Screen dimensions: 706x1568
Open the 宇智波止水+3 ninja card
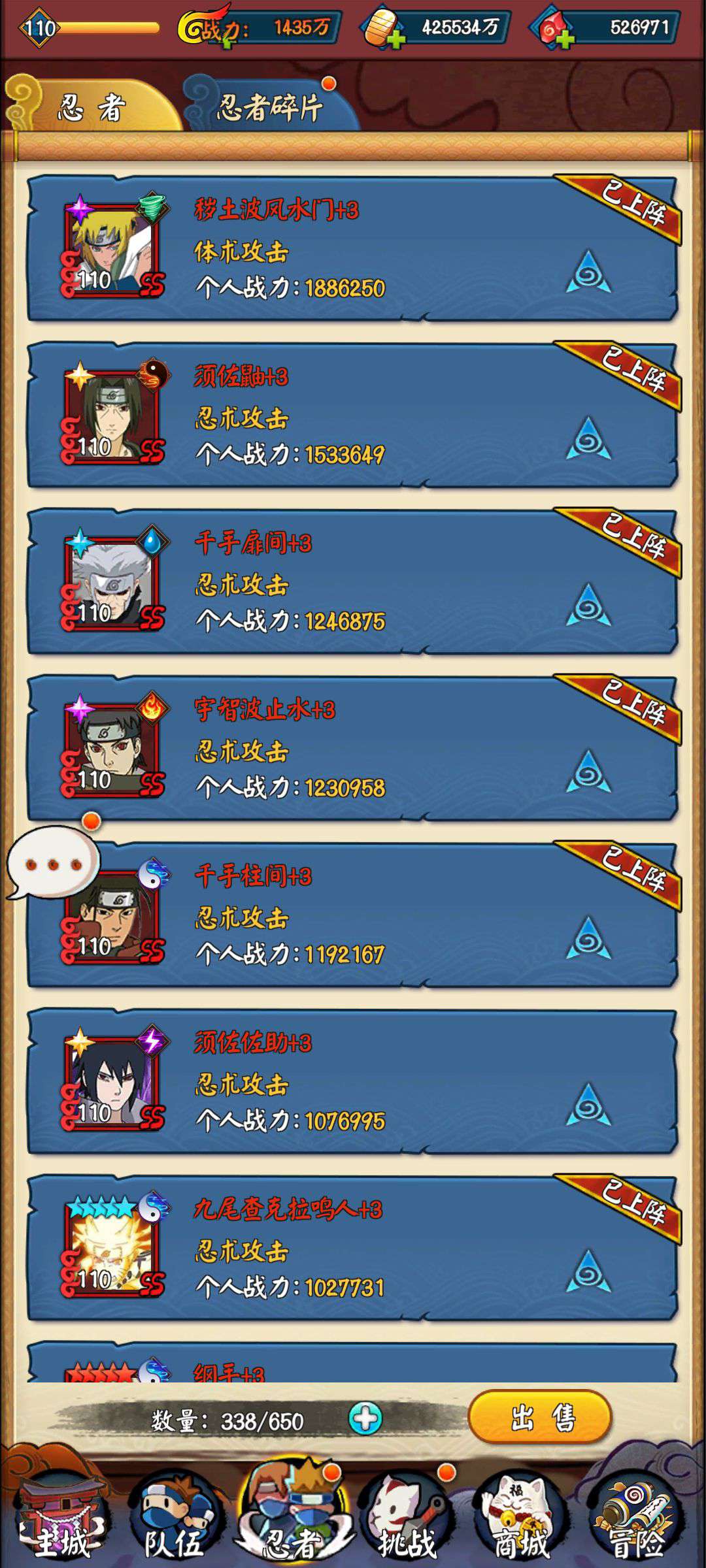(352, 748)
